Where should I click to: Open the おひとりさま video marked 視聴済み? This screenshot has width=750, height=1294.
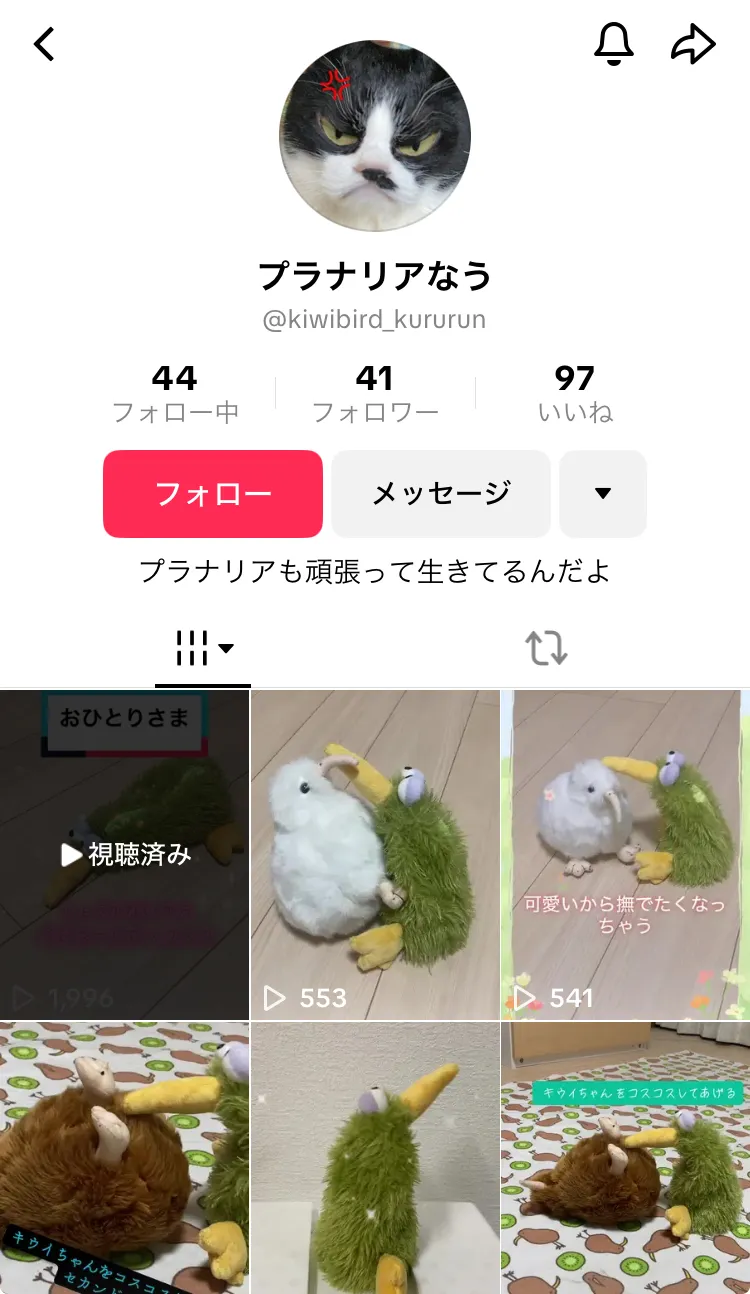124,854
